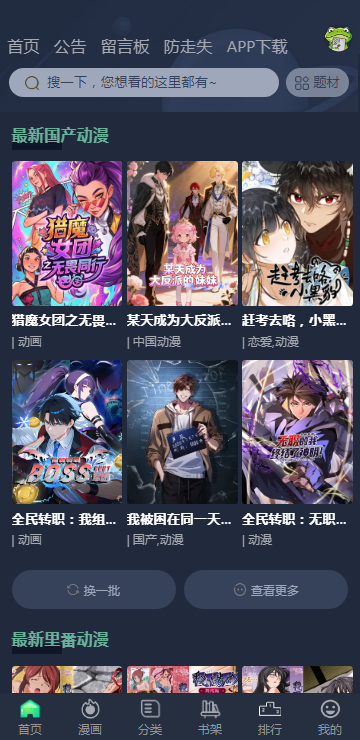
Task: Open the APP下载 download page
Action: 257,47
